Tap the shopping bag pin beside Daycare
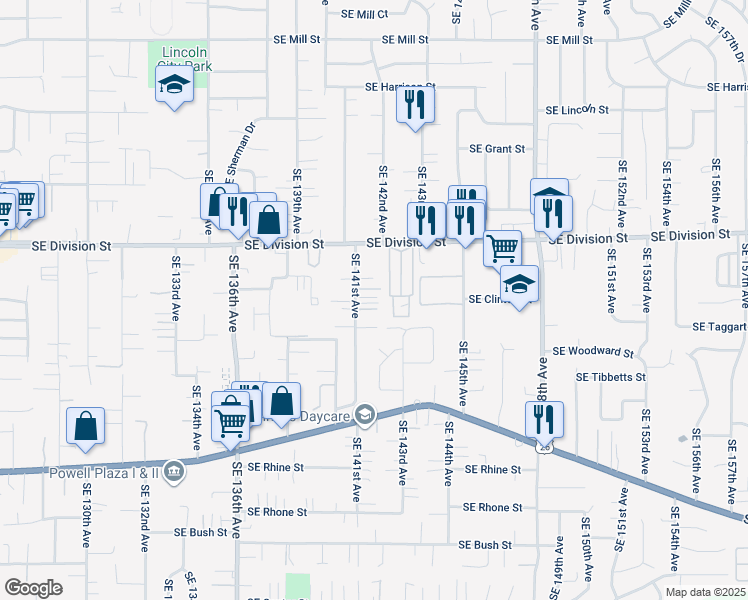 (x=282, y=402)
